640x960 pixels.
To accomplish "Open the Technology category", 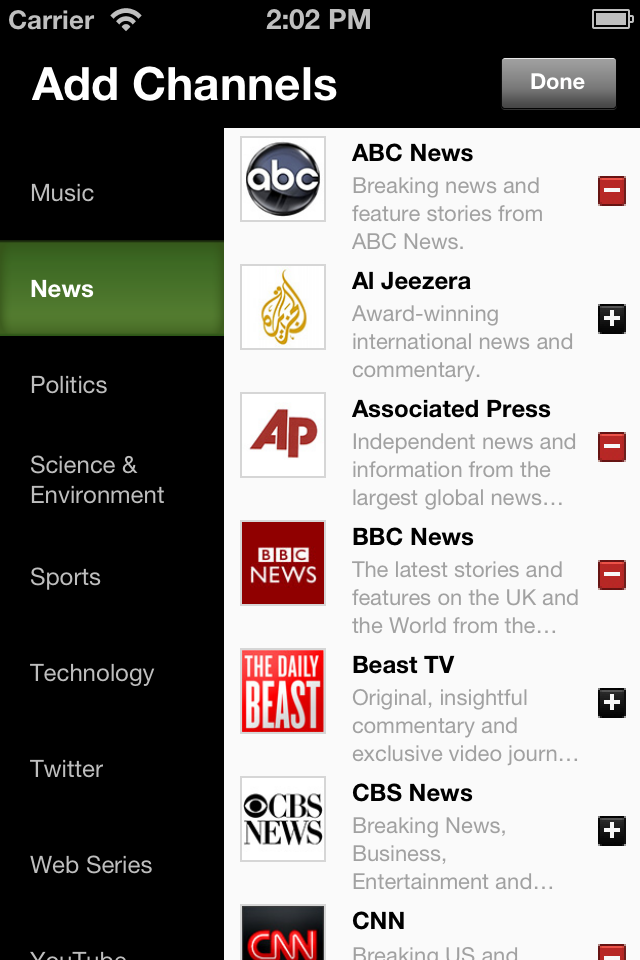I will tap(92, 673).
